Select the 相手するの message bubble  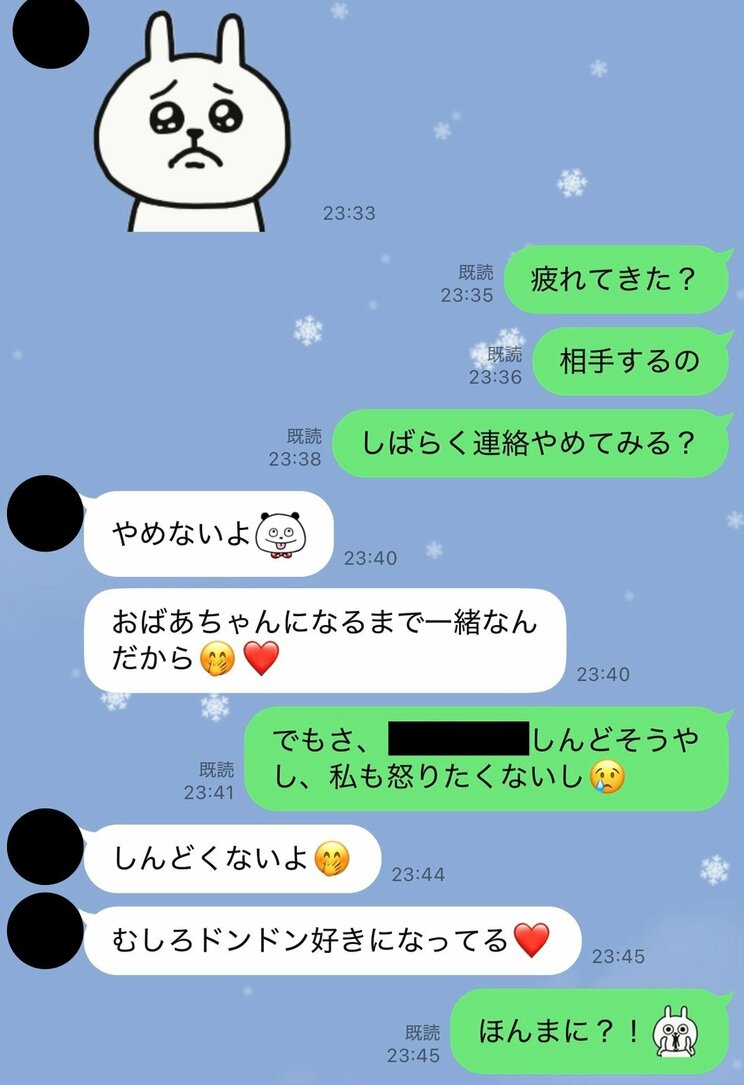click(630, 363)
